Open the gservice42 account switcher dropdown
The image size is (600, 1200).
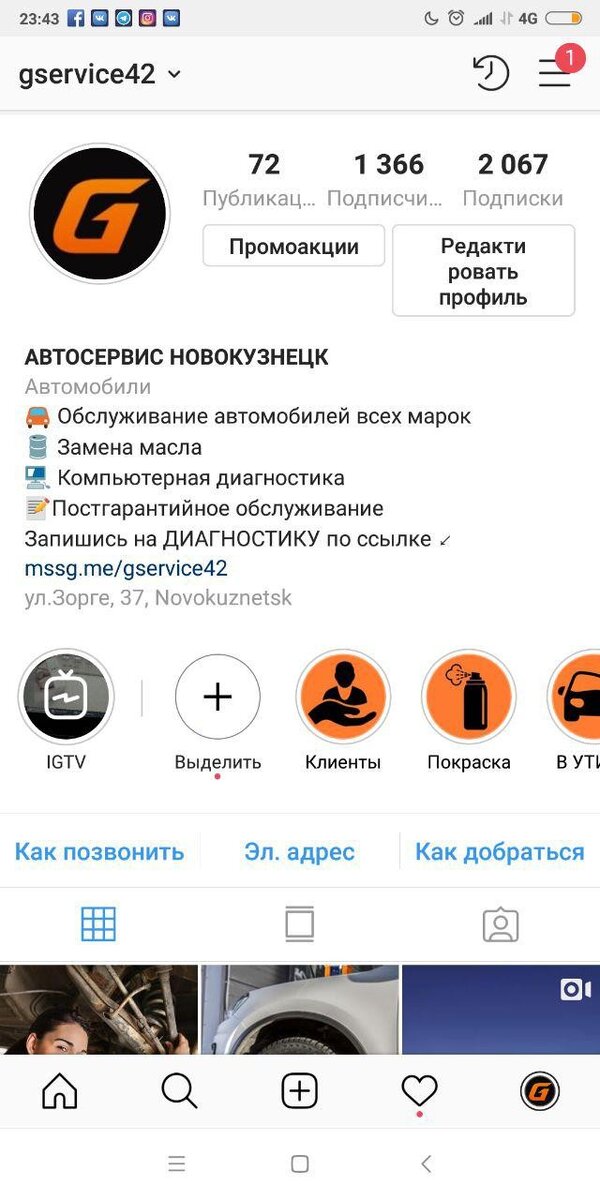coord(100,74)
